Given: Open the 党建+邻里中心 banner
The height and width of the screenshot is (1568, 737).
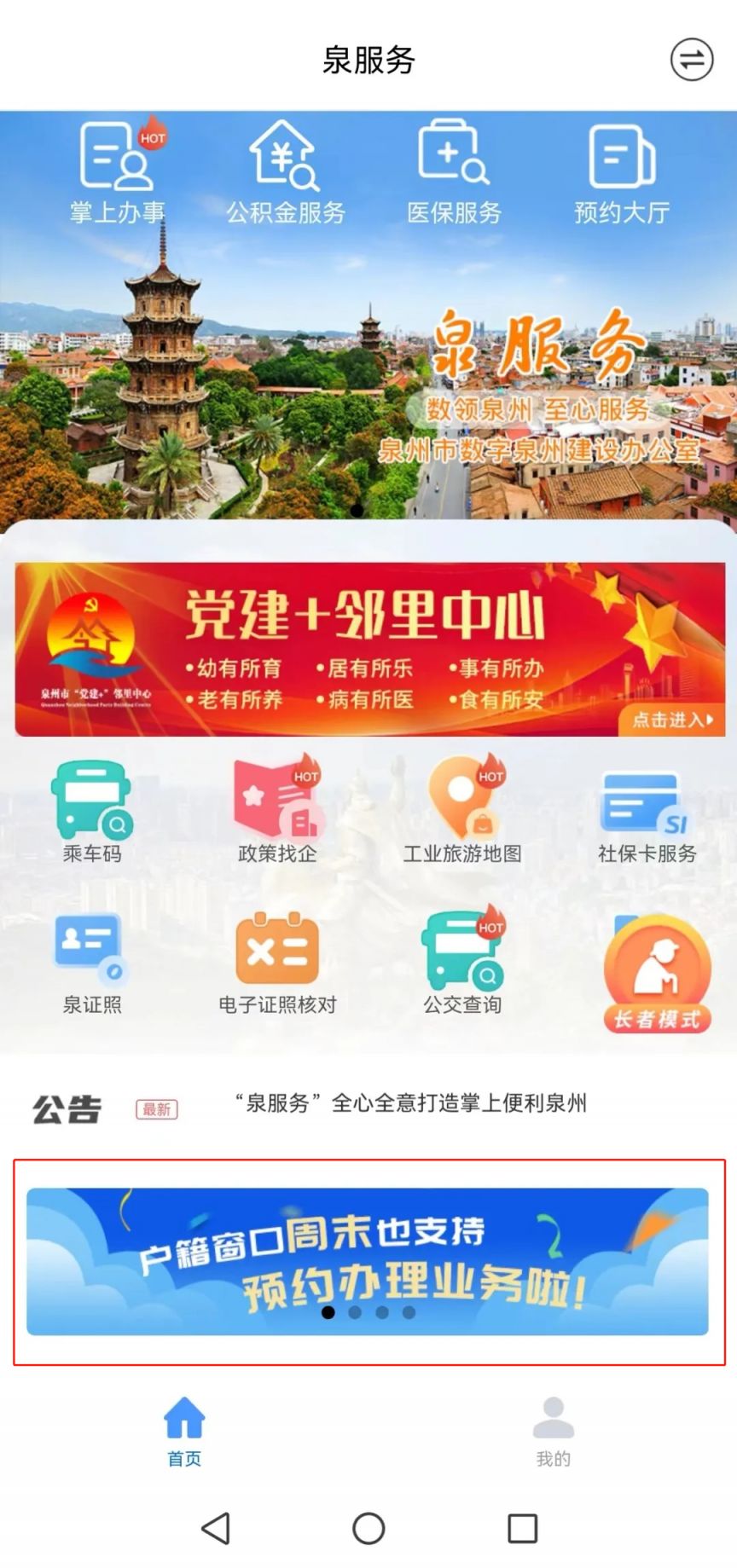Looking at the screenshot, I should [368, 649].
